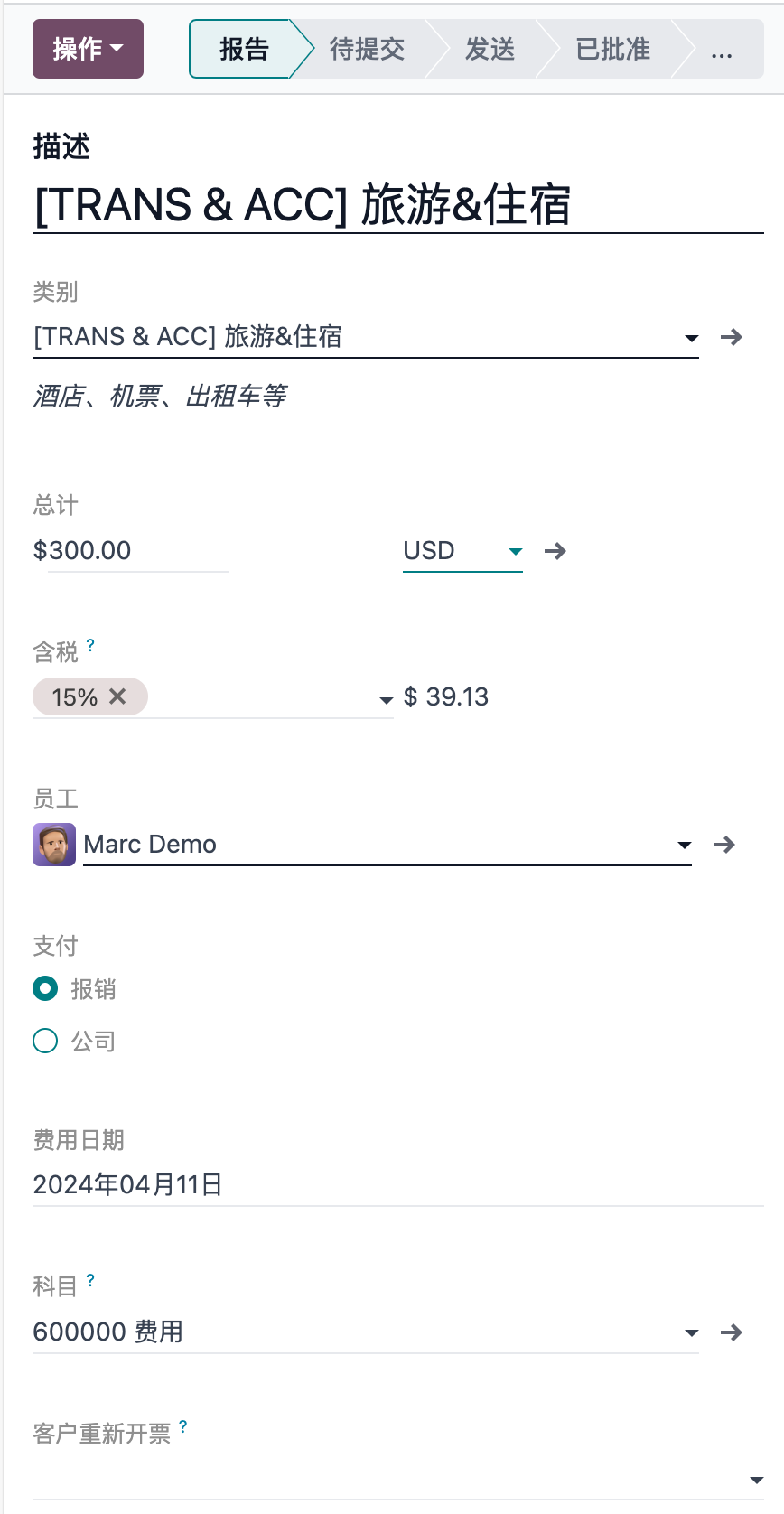
Task: Show more status stages via ellipsis
Action: click(721, 51)
